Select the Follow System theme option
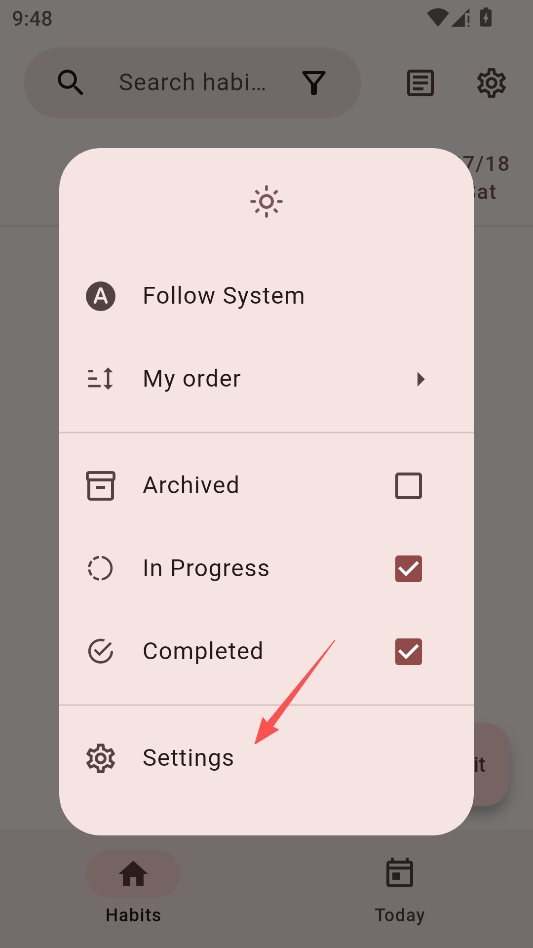This screenshot has width=533, height=948. (266, 296)
